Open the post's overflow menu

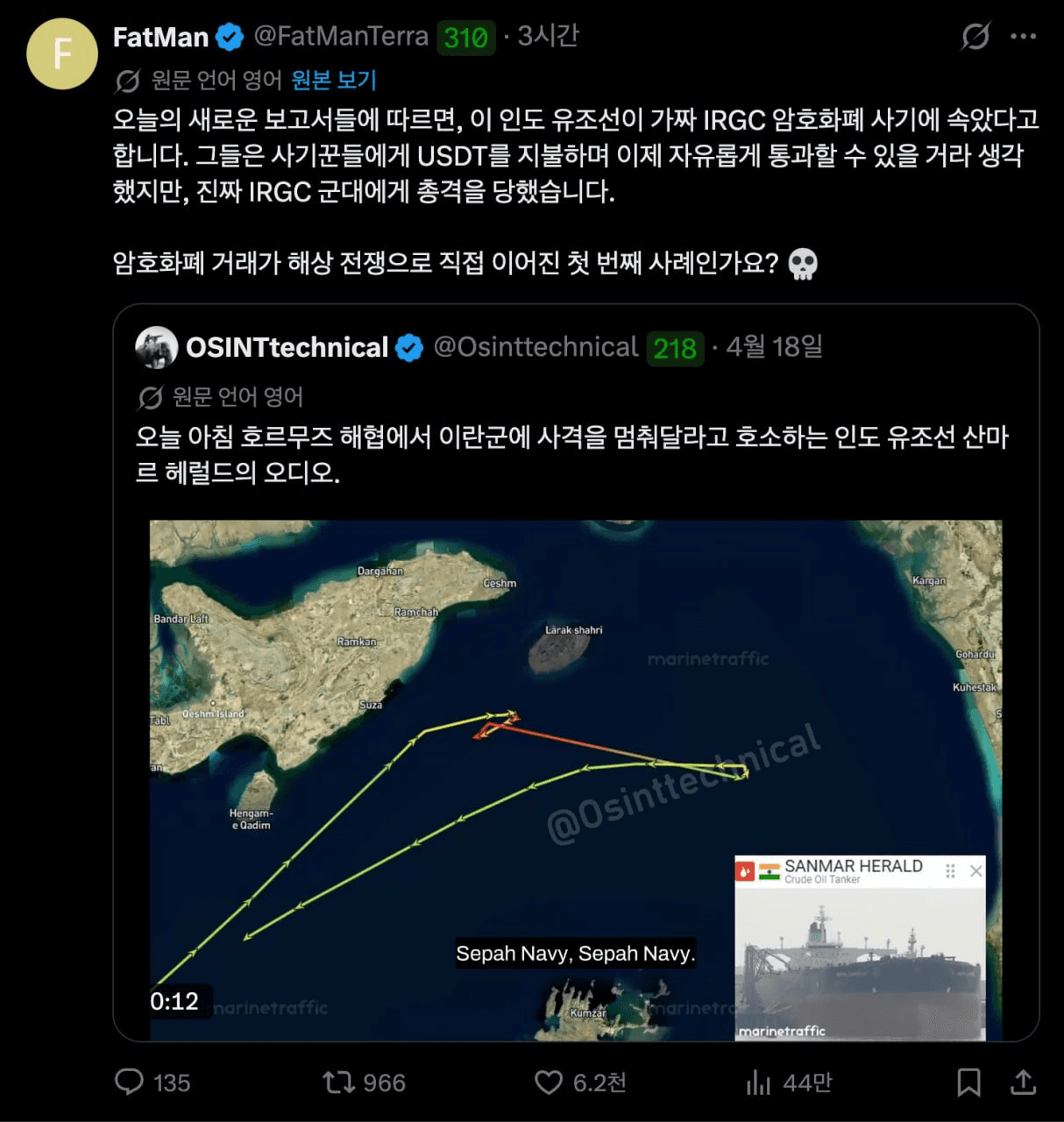[1023, 37]
